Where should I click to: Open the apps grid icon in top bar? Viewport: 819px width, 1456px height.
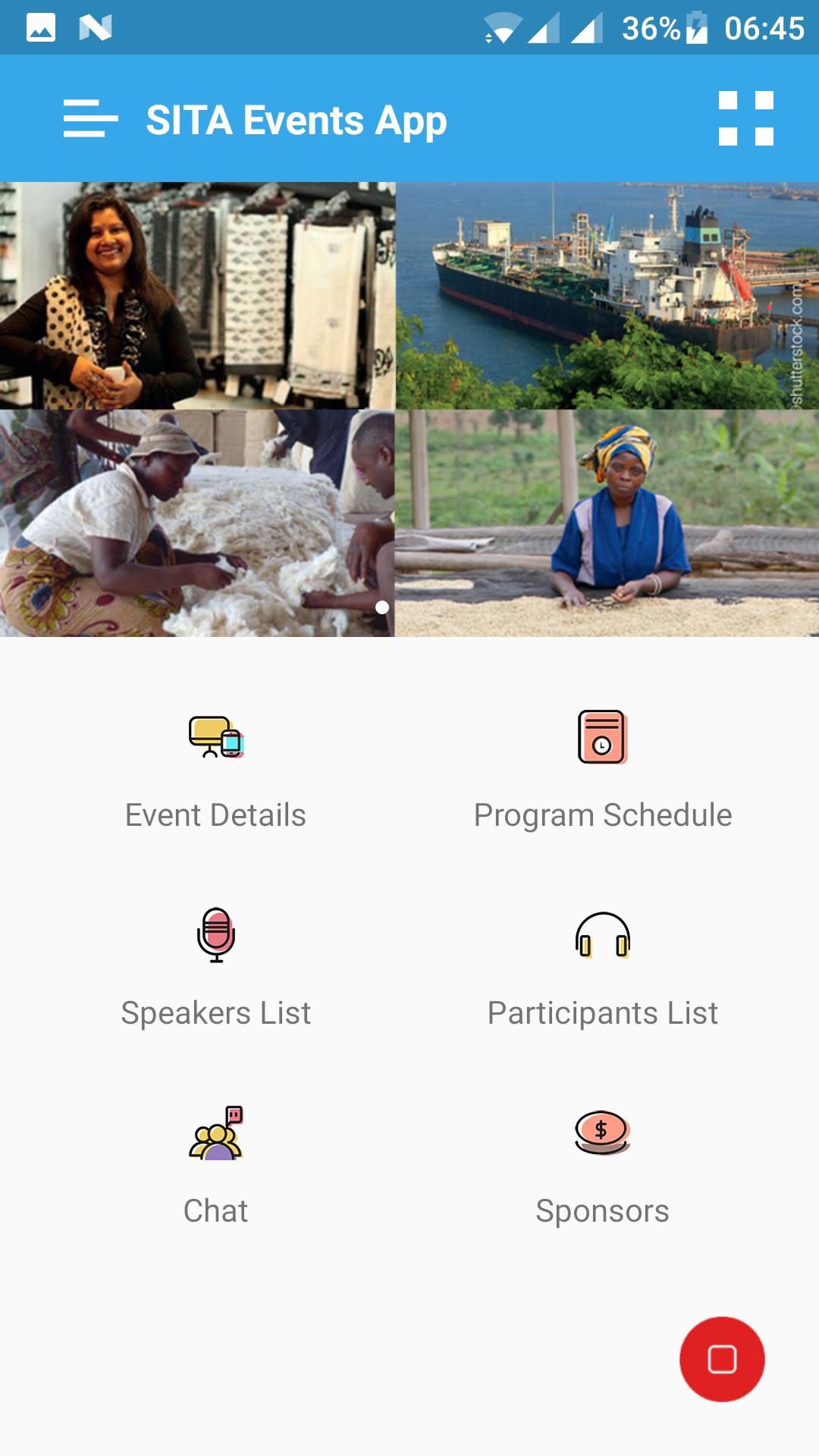coord(746,119)
